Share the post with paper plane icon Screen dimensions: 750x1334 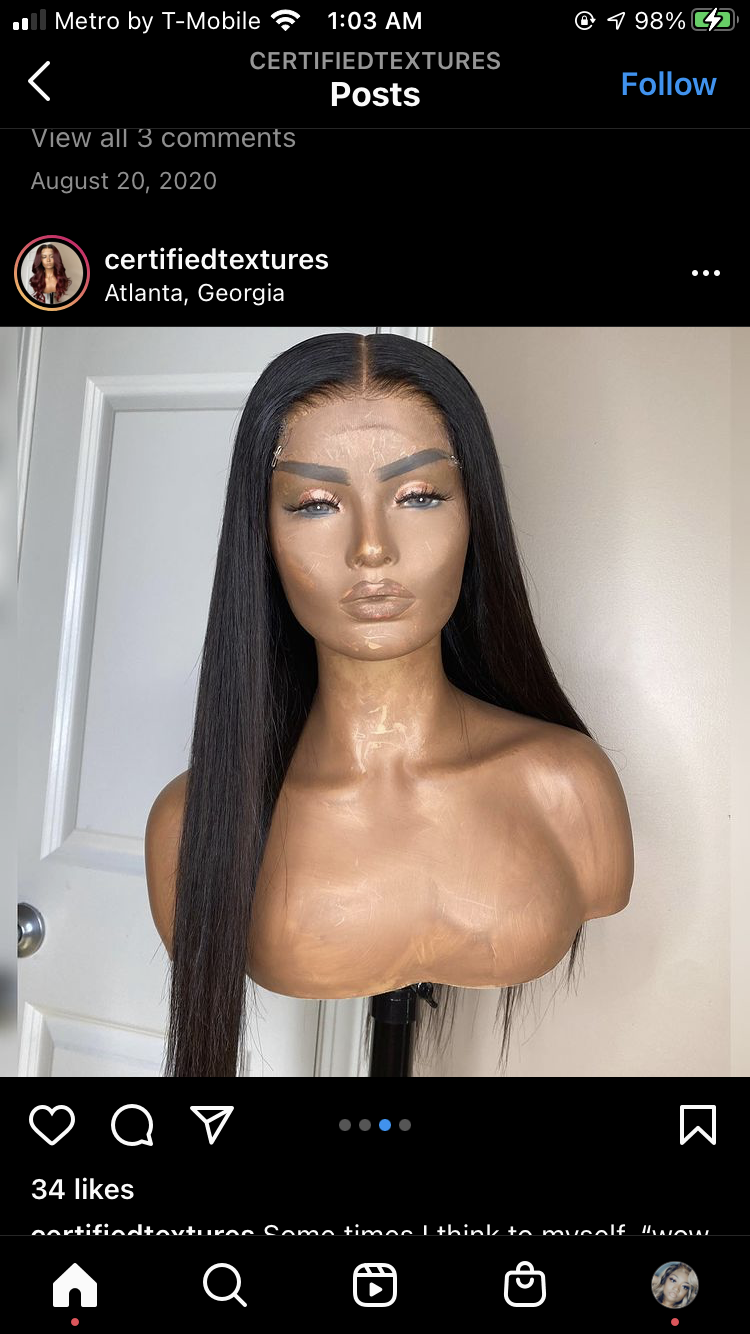212,1125
